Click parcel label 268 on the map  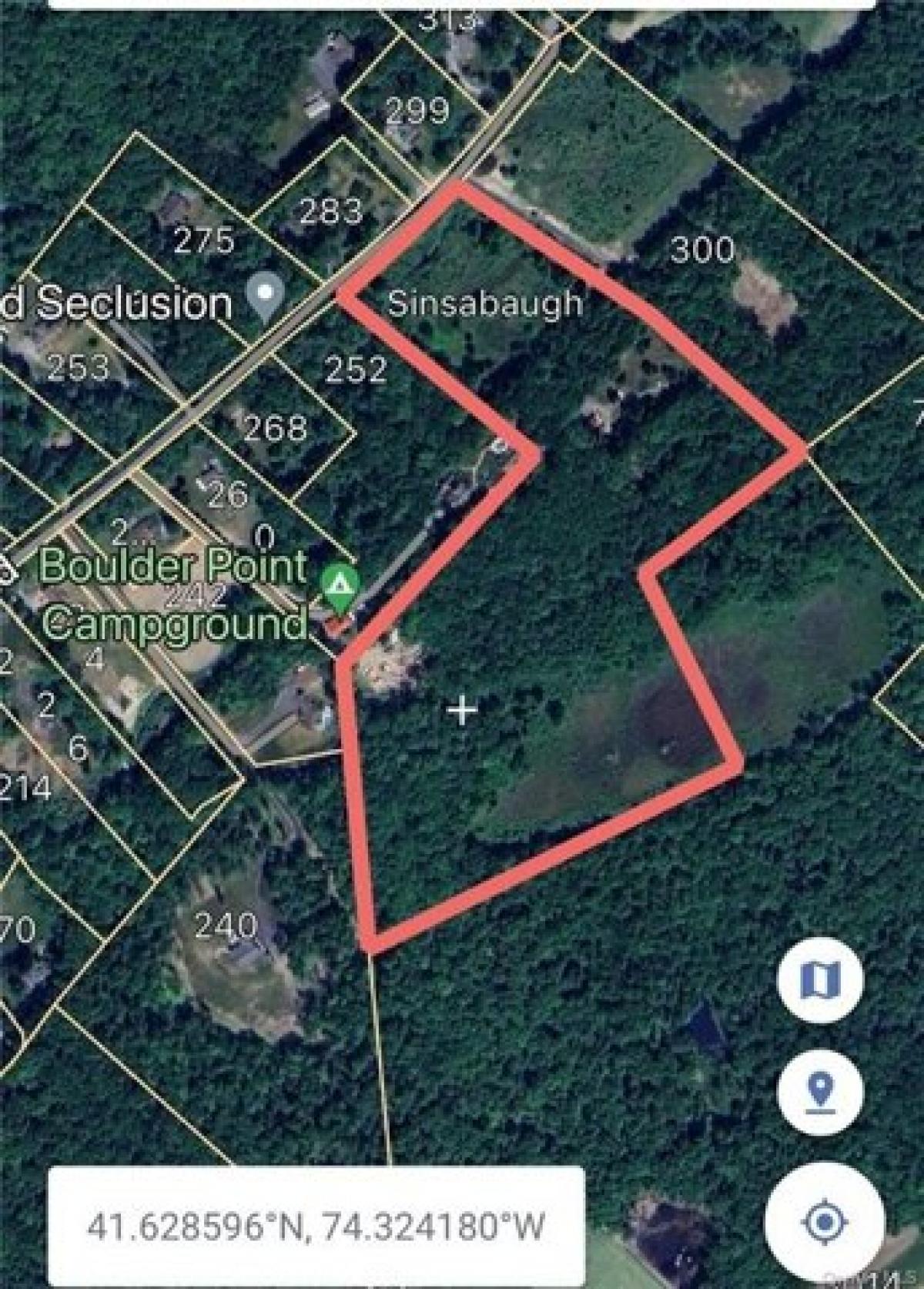pyautogui.click(x=277, y=429)
